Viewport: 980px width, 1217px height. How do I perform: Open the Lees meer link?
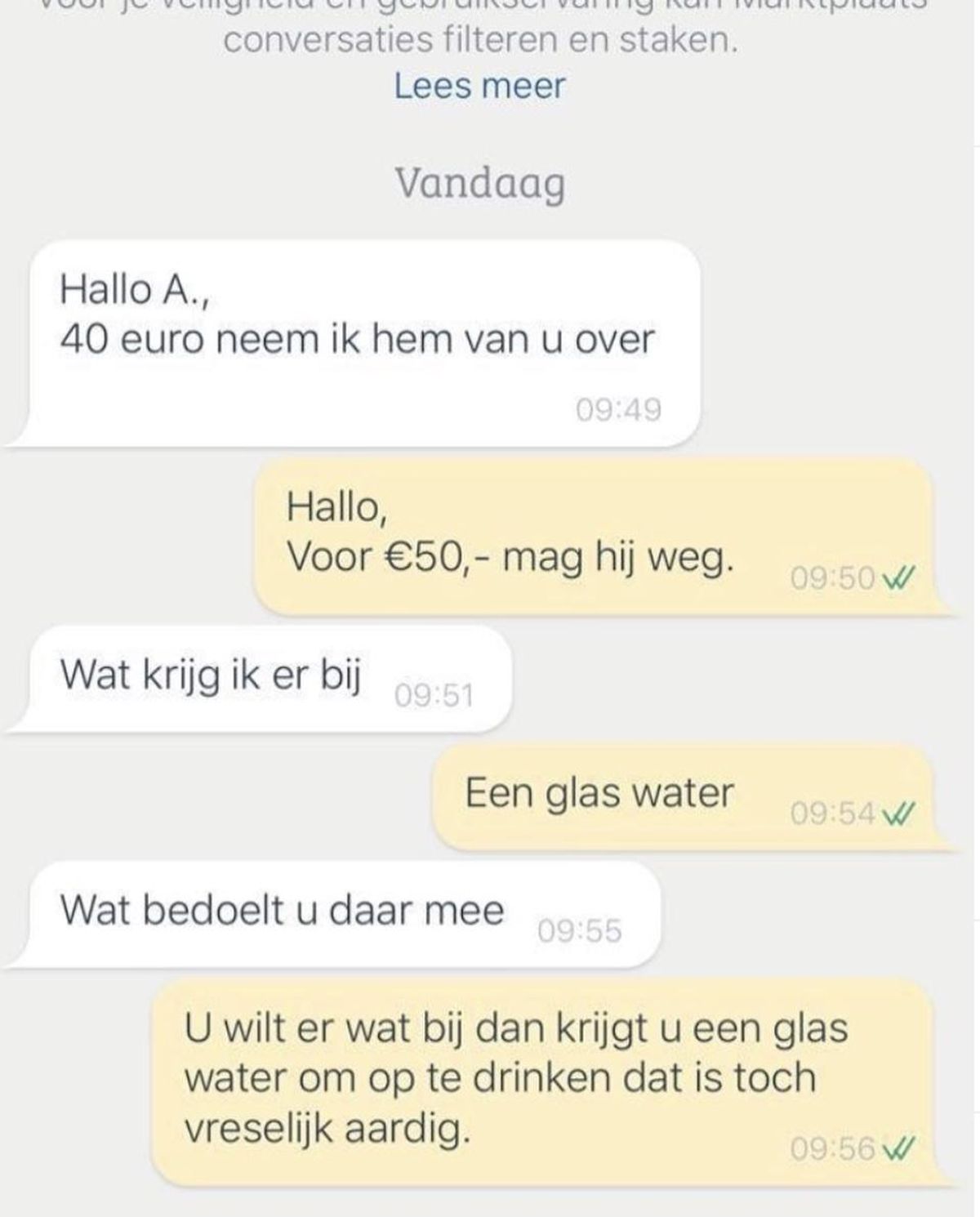click(x=479, y=86)
